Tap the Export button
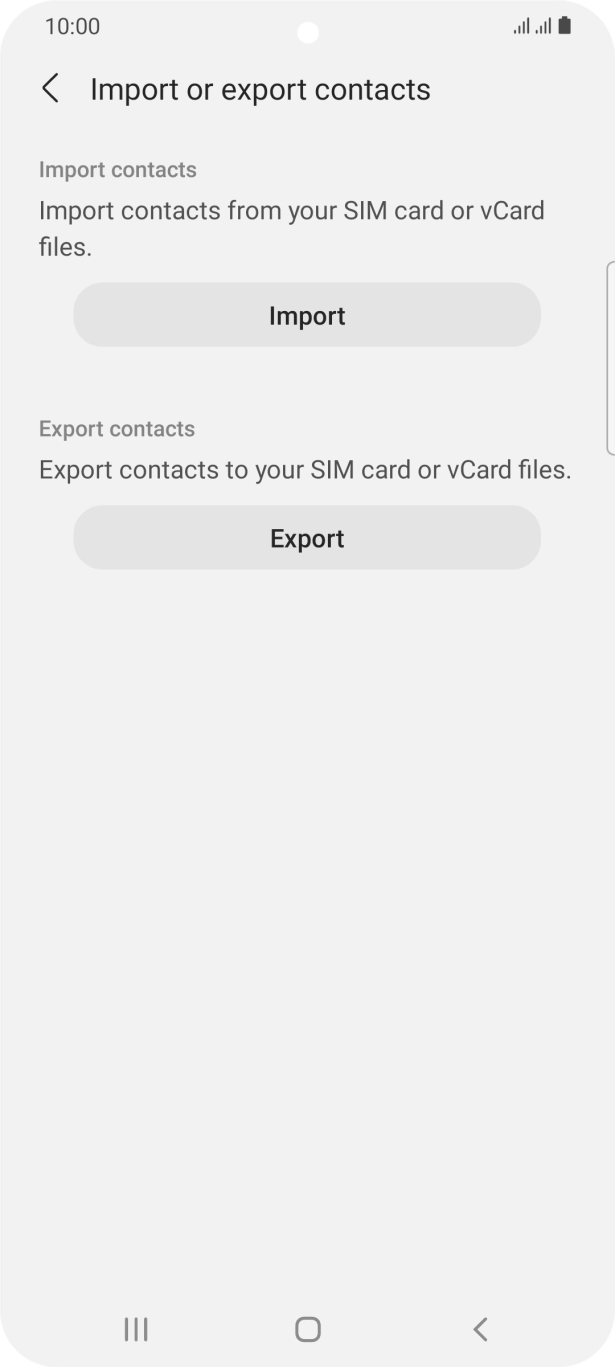 pos(307,538)
